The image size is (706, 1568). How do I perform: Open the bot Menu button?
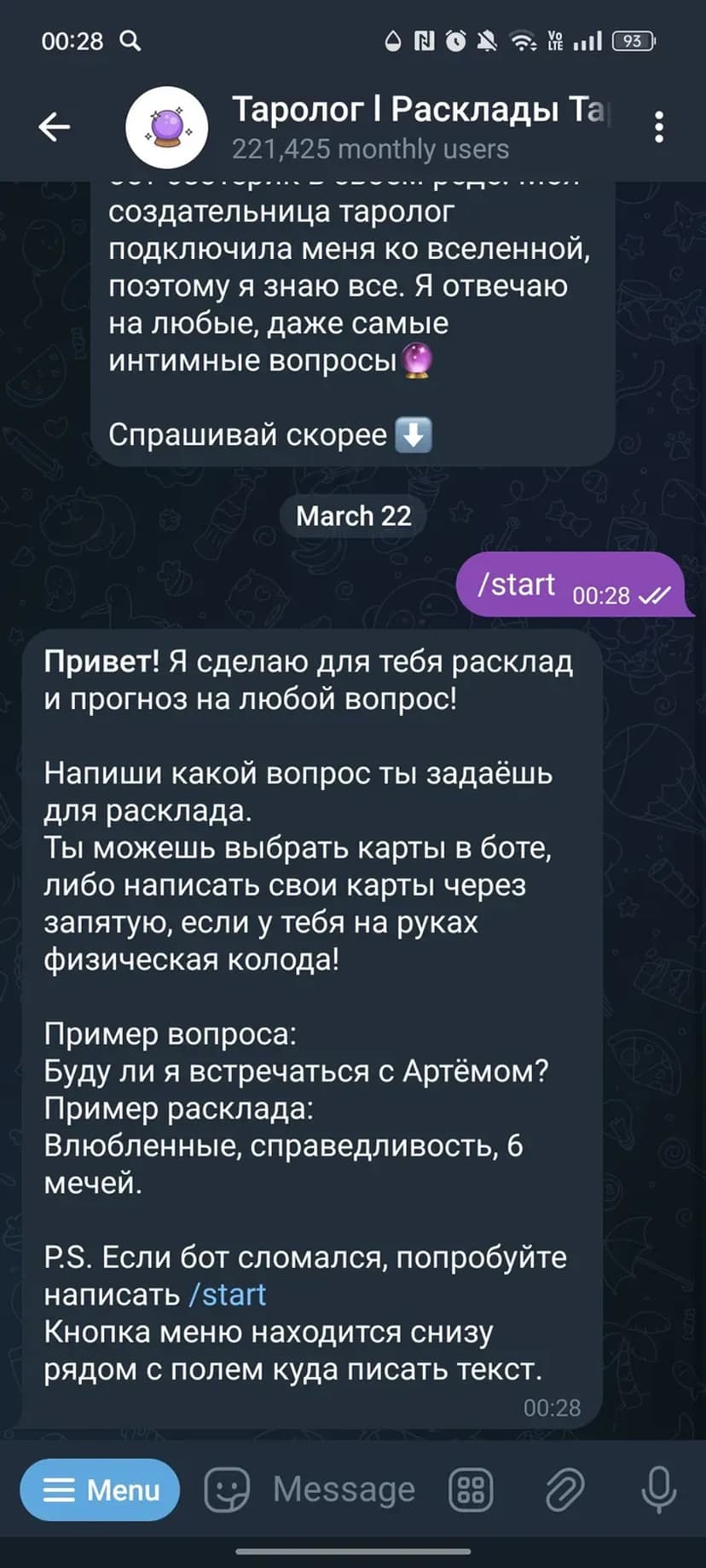click(x=101, y=1490)
